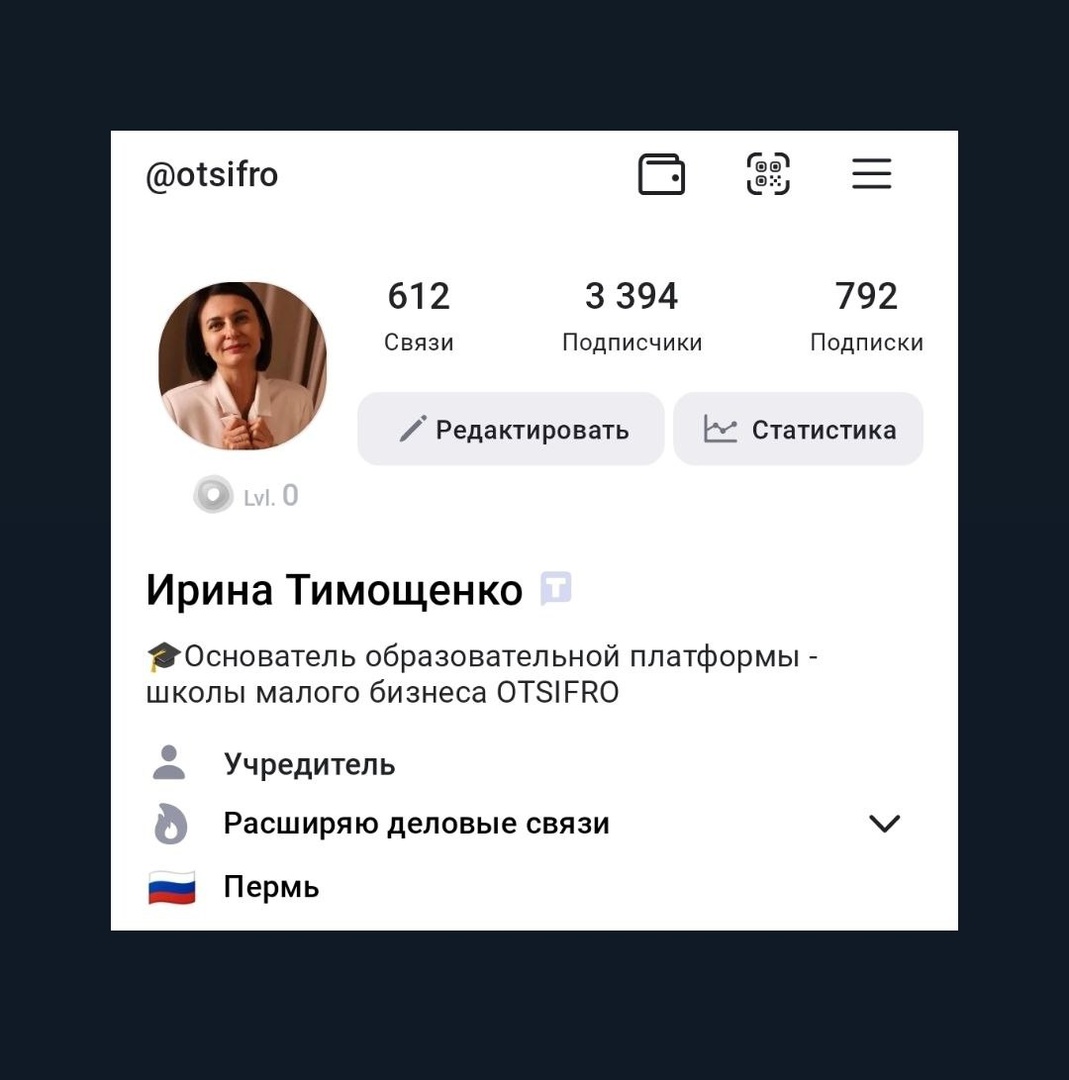Open the round profile photo thumbnail
1069x1080 pixels.
(x=242, y=364)
